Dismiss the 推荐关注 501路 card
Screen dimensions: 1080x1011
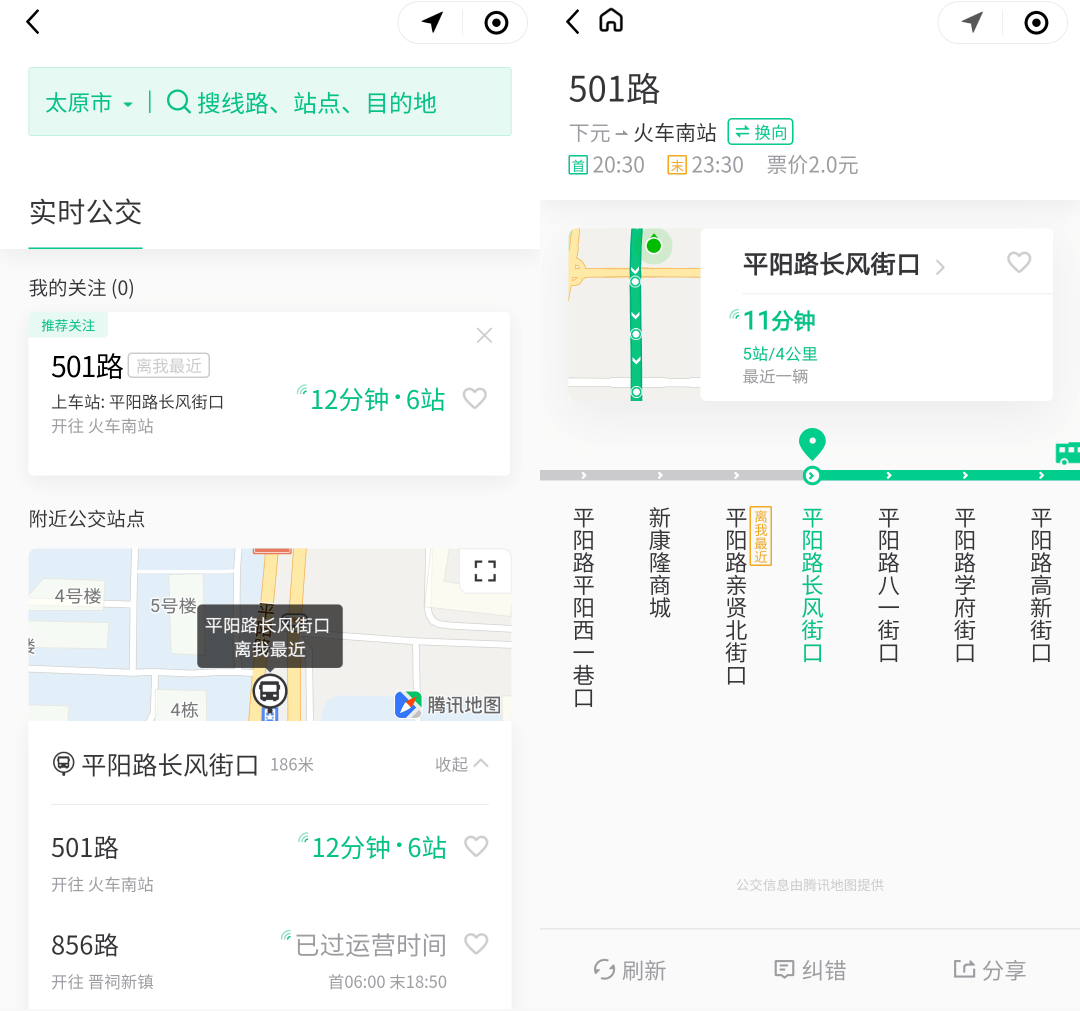[x=484, y=336]
